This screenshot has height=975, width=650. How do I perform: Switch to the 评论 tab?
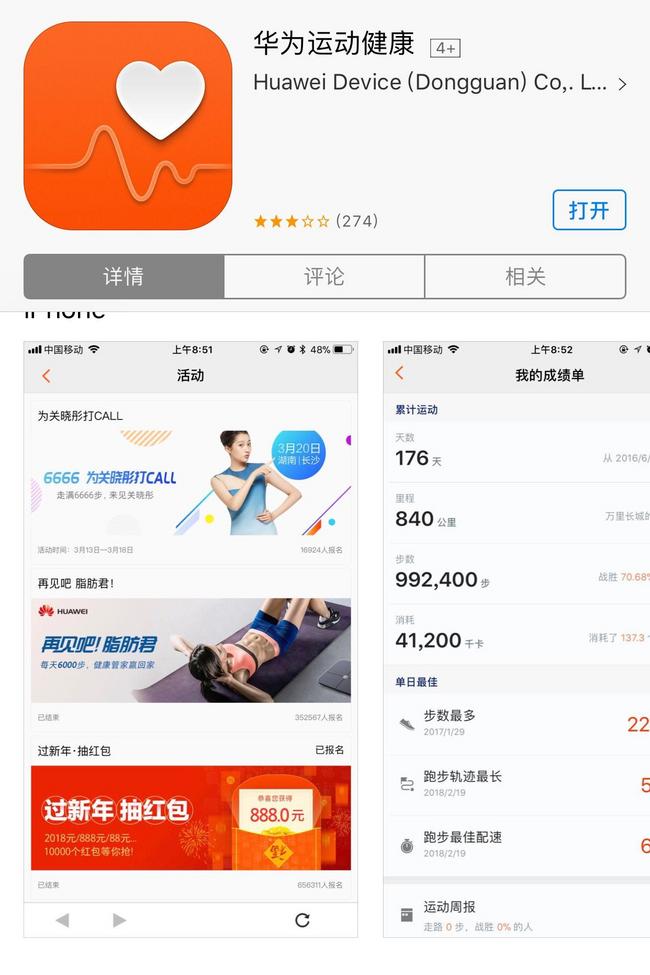[x=324, y=276]
